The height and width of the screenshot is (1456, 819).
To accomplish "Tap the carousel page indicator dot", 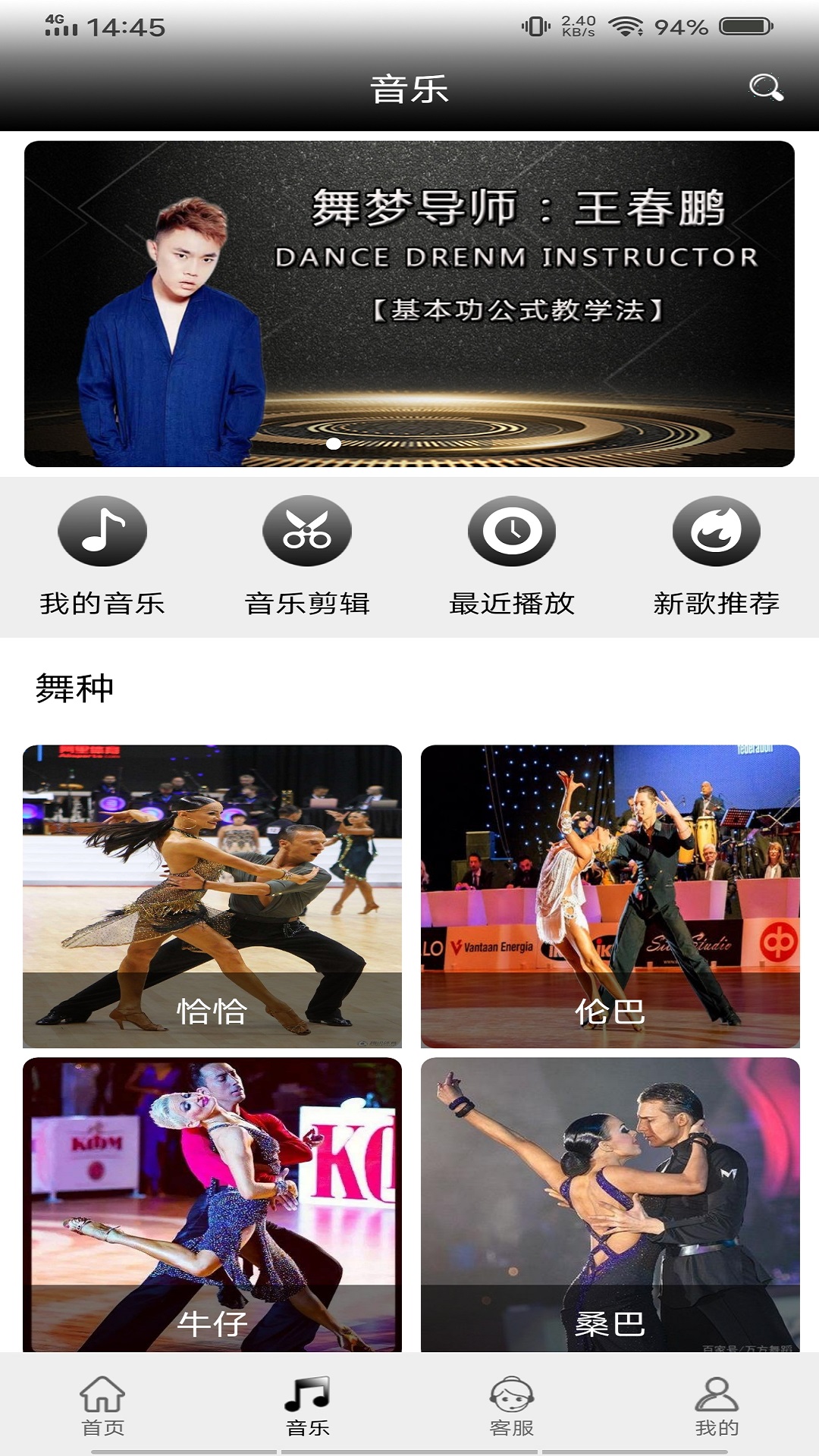I will pos(332,444).
